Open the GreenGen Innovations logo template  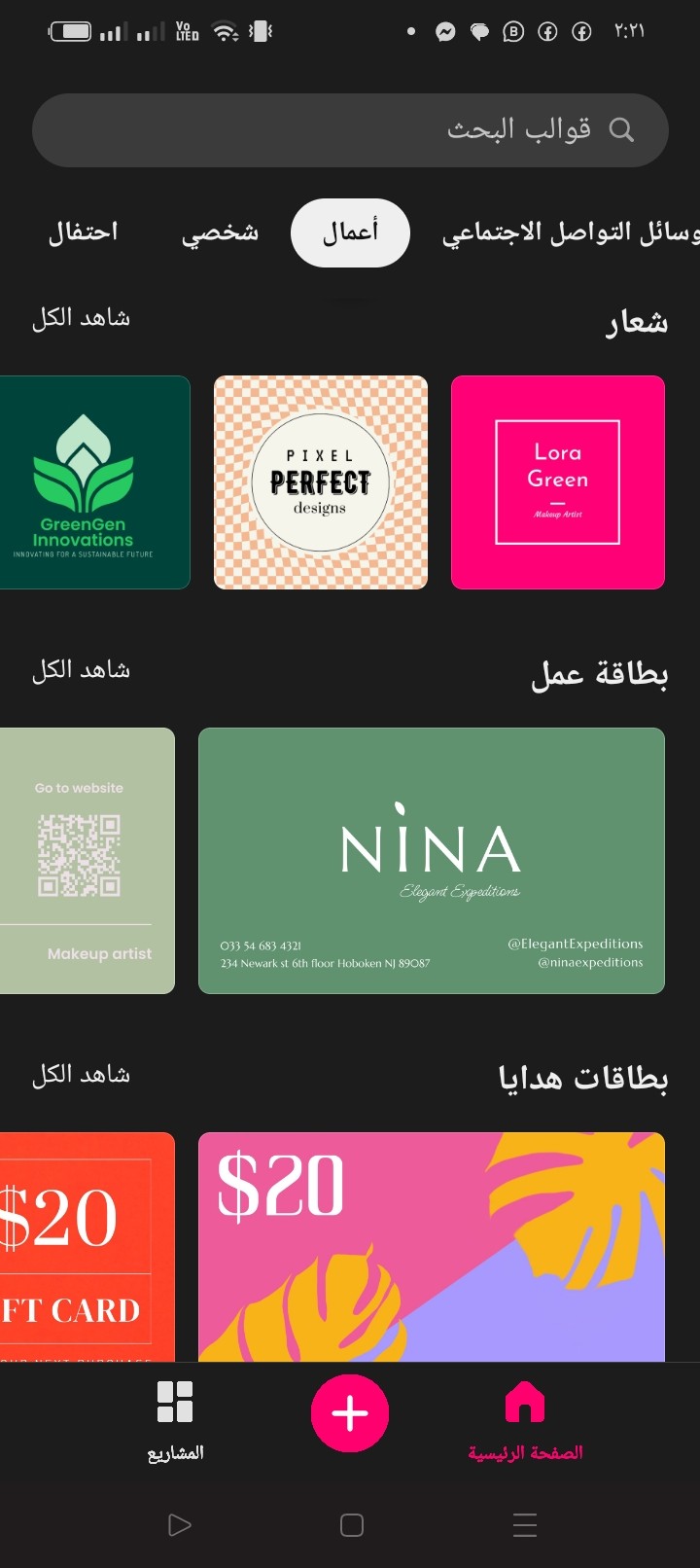tap(94, 482)
